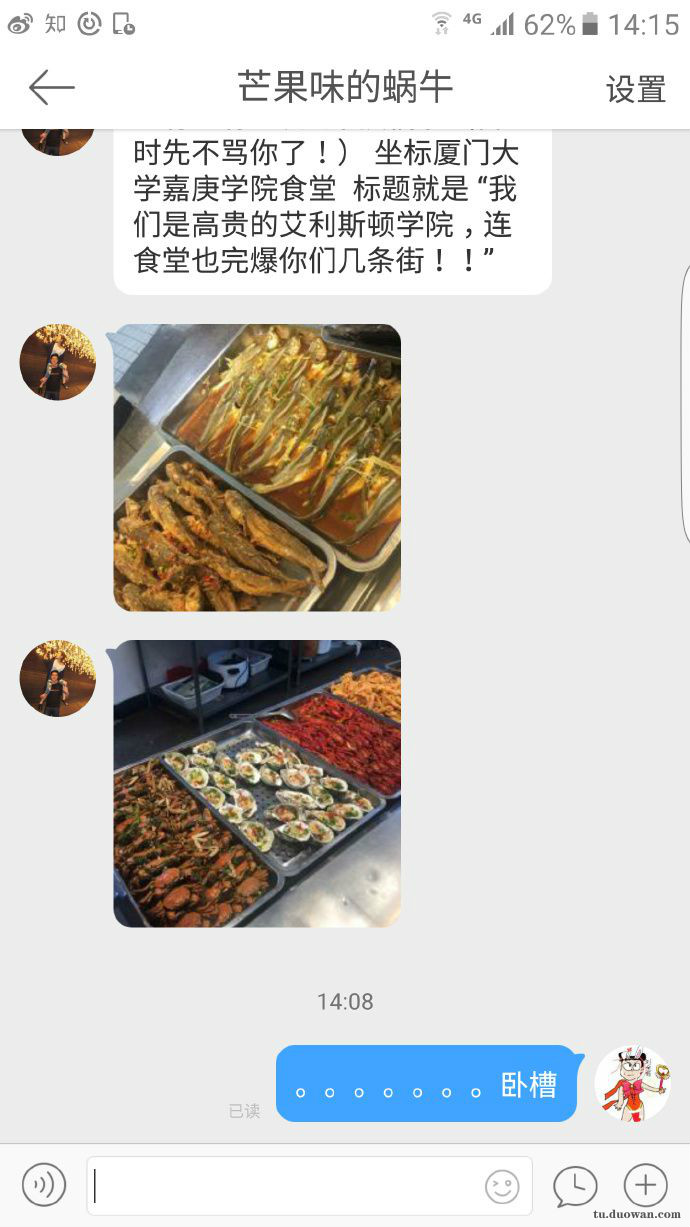
Task: Tap the voice input icon
Action: click(44, 1185)
